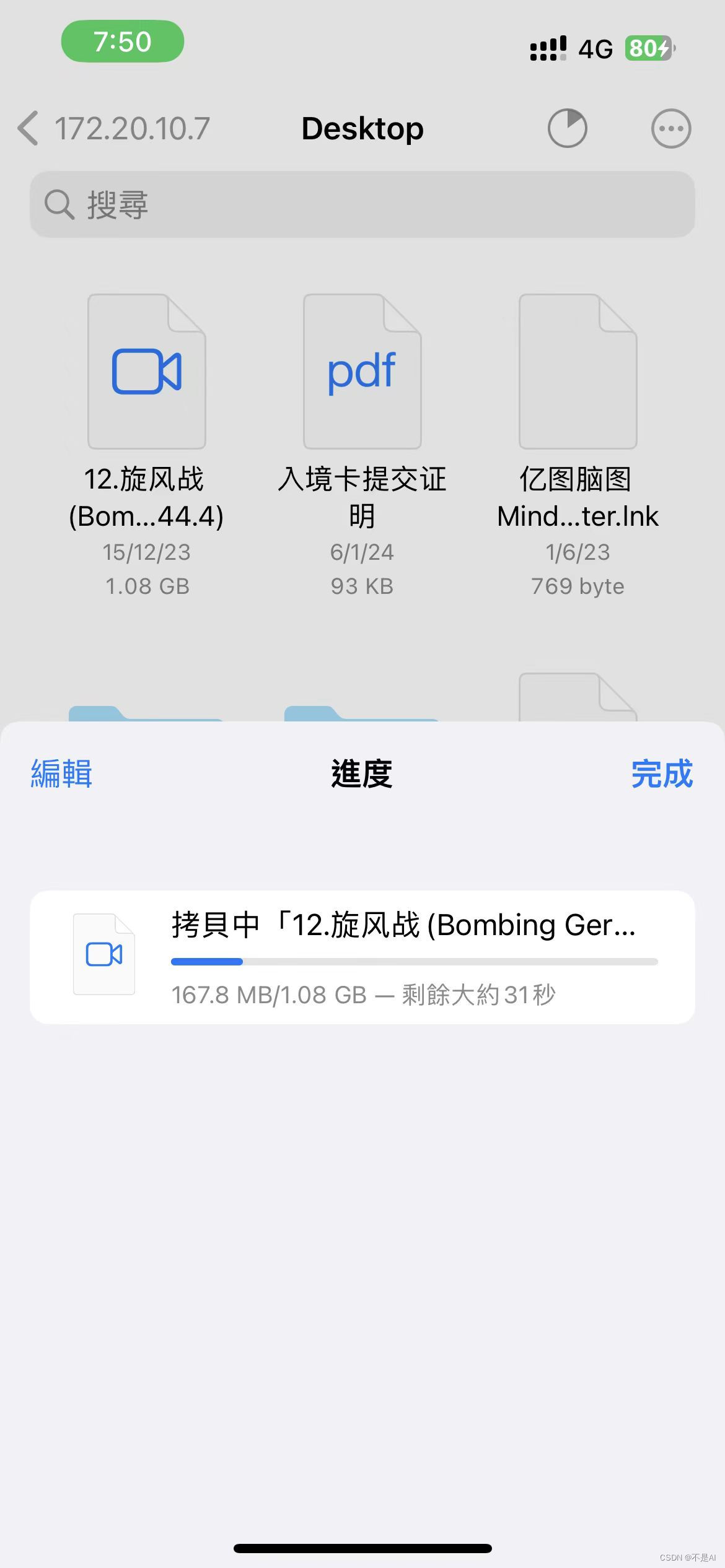Tap 編輯 on the progress sheet
The image size is (725, 1568).
pos(61,773)
